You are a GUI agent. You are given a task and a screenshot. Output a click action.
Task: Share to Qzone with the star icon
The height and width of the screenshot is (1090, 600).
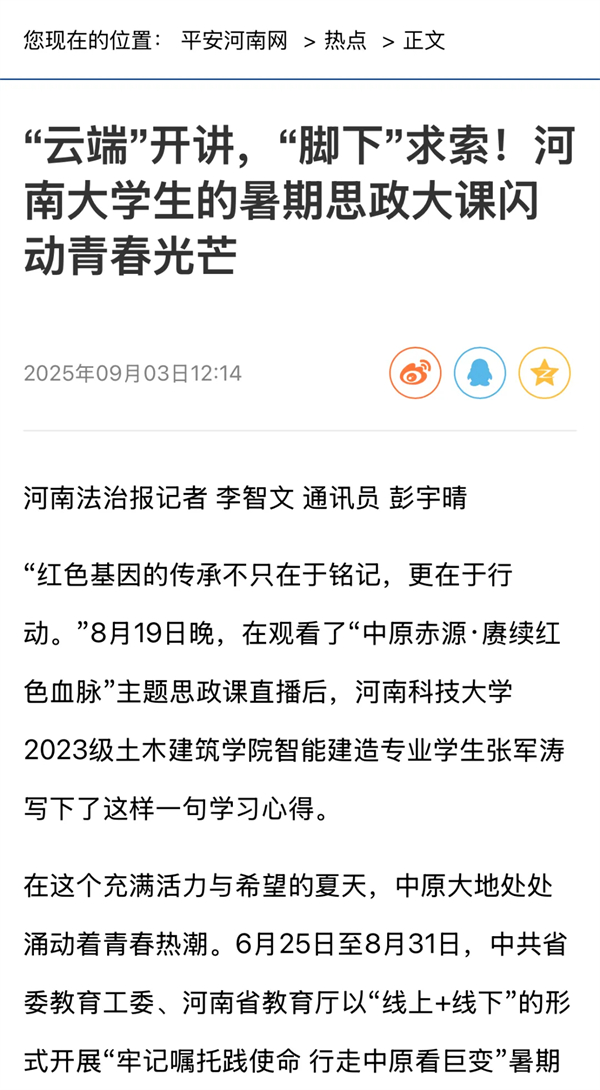544,373
